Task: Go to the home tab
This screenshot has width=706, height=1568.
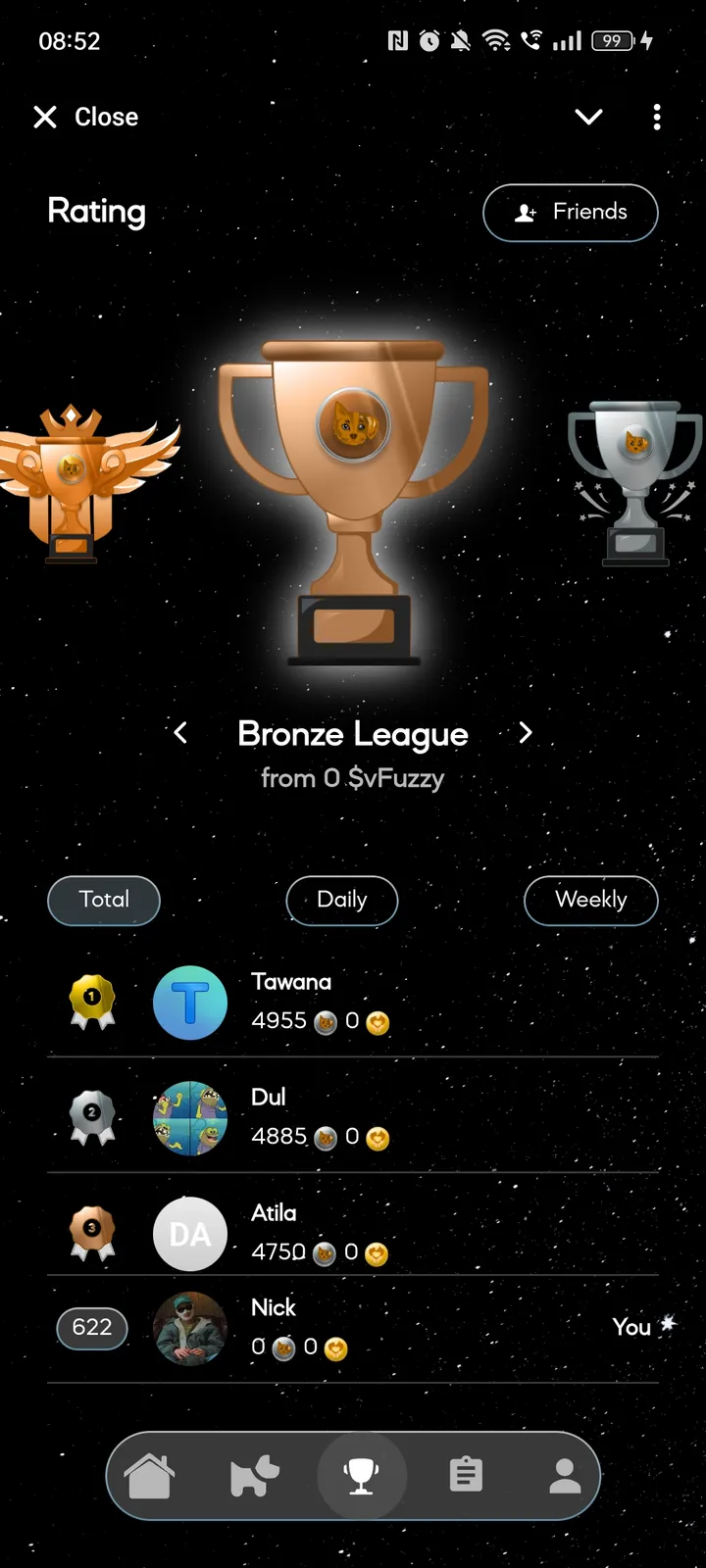Action: (150, 1475)
